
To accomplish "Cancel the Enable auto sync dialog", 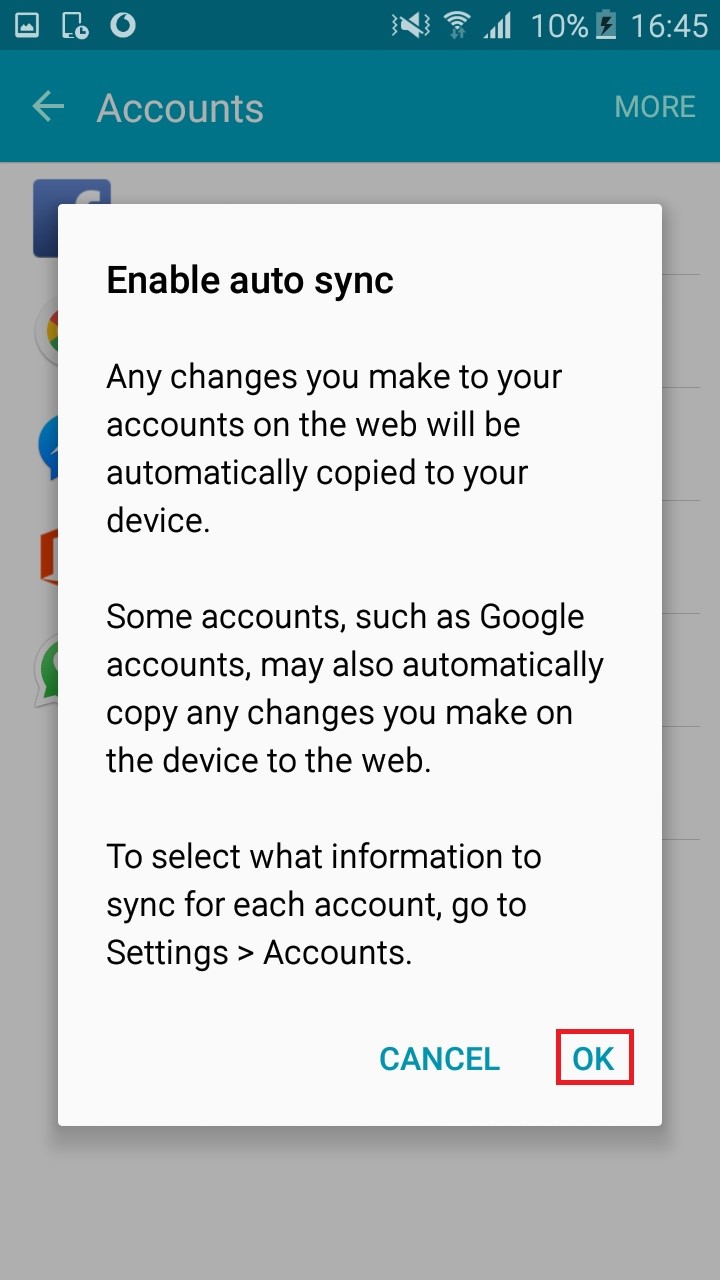I will pyautogui.click(x=439, y=1059).
